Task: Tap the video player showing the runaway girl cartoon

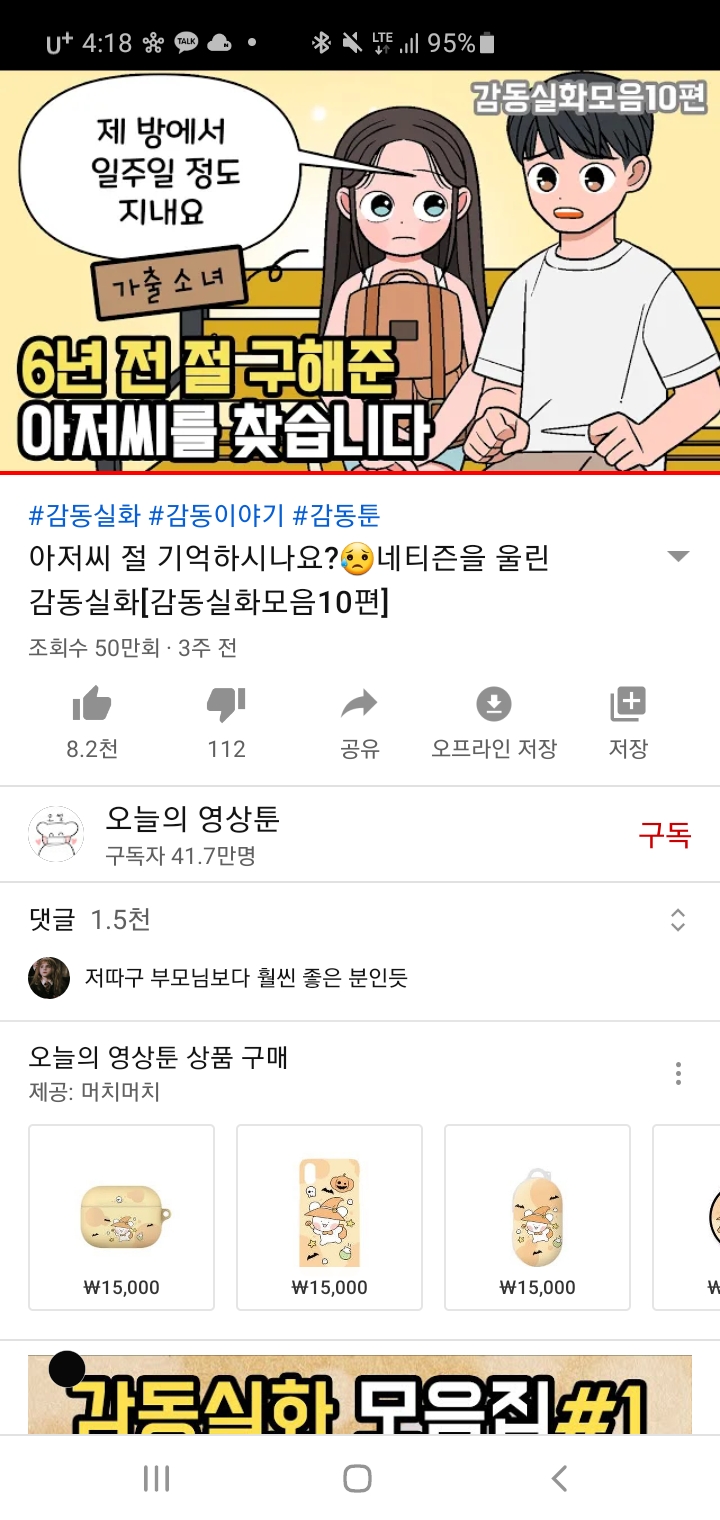Action: 360,270
